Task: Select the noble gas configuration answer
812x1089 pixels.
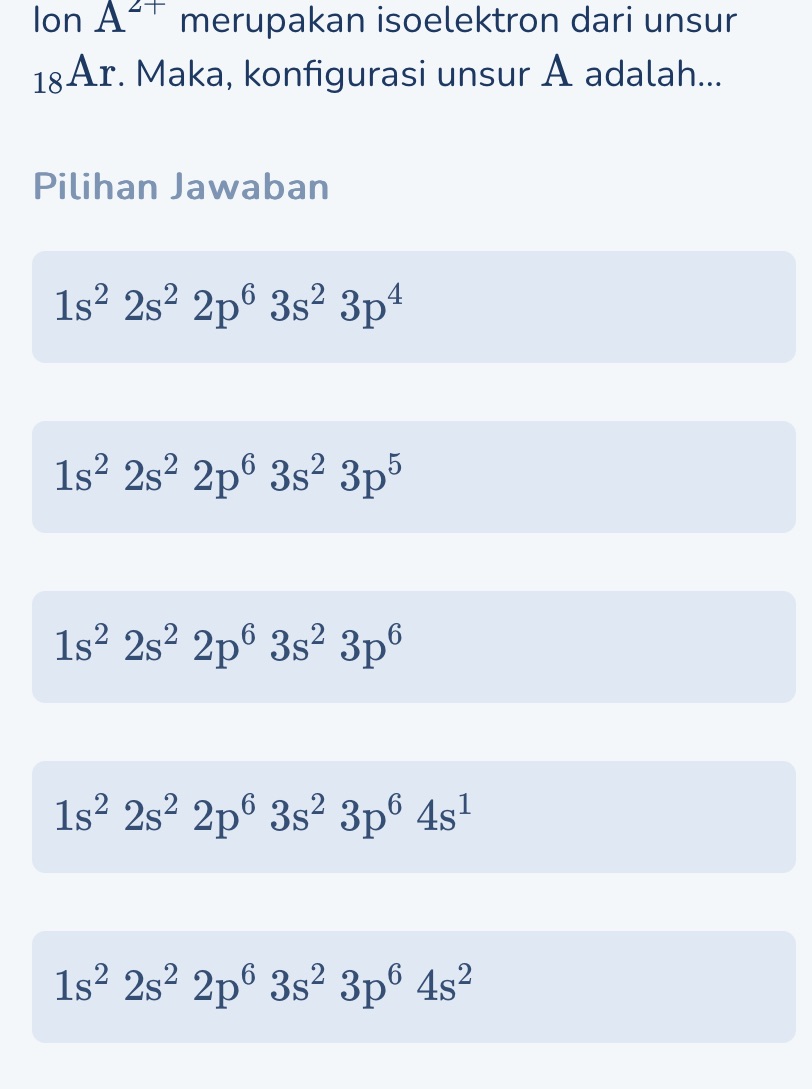Action: [x=414, y=646]
